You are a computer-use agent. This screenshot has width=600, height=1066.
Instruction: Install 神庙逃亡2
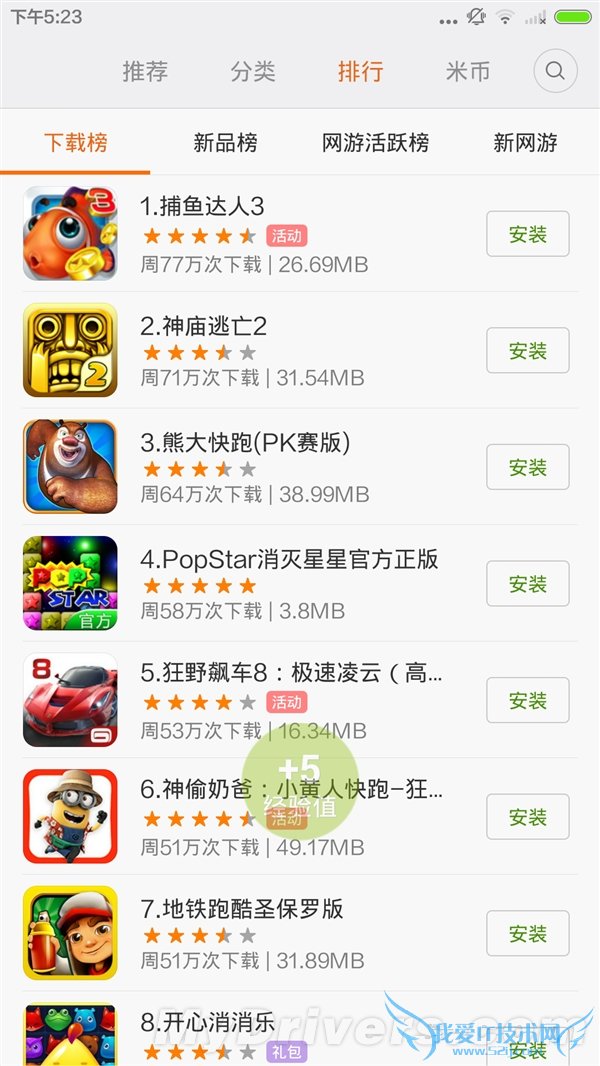(527, 351)
